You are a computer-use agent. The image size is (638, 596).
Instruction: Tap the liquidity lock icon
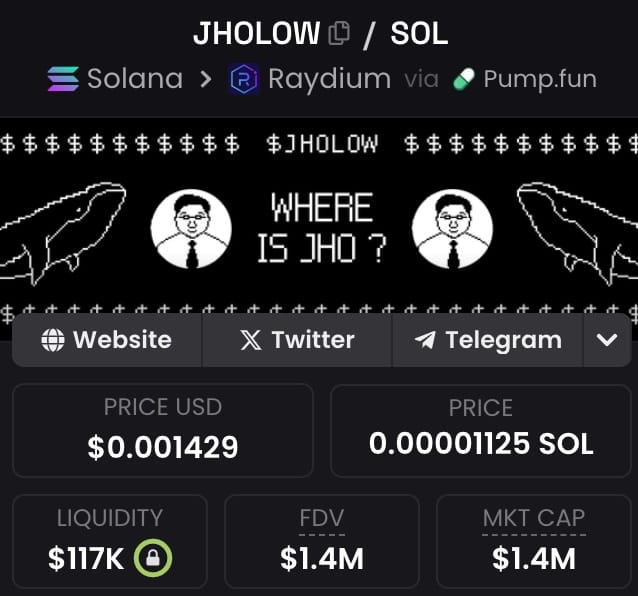click(x=153, y=558)
